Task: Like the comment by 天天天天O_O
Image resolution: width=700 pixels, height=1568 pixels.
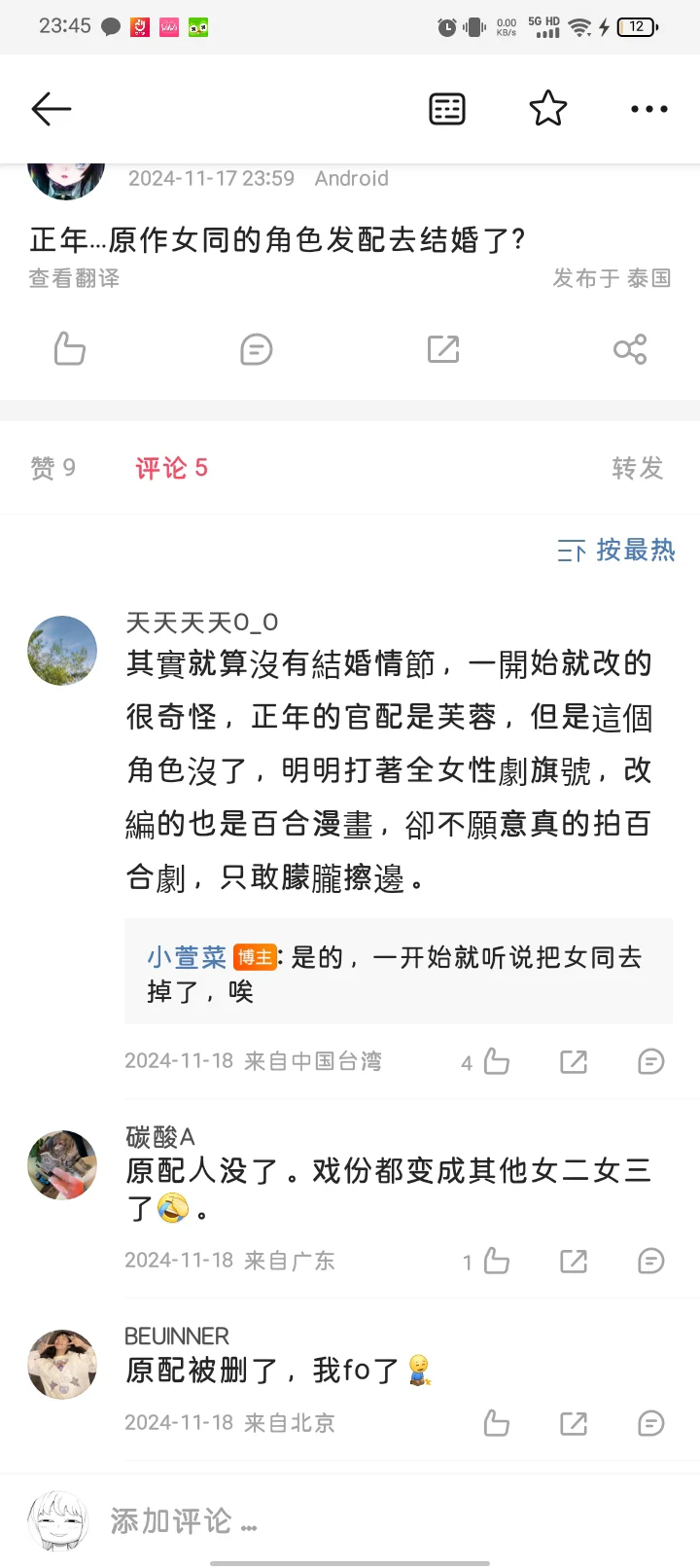Action: tap(496, 1061)
